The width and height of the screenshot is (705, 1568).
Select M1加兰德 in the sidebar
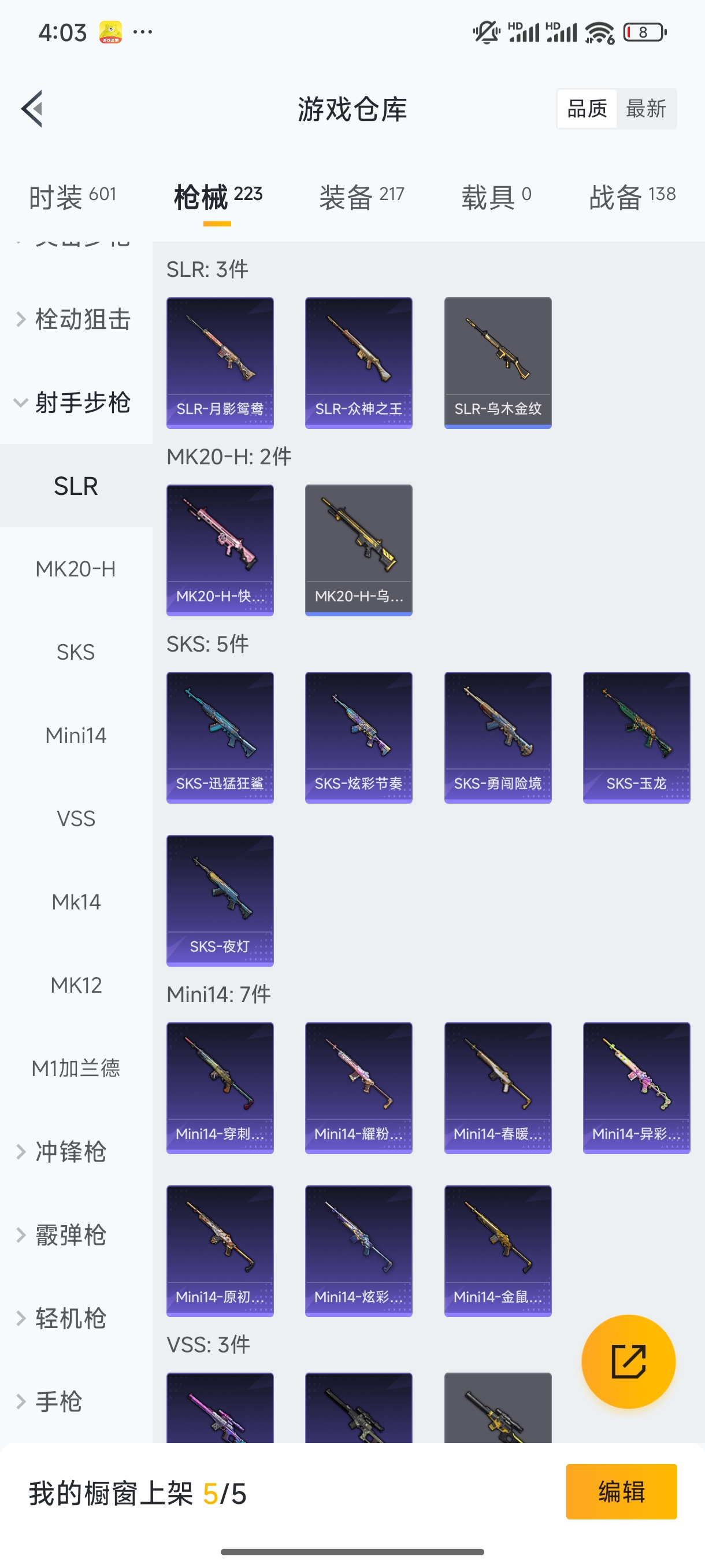pos(76,1068)
